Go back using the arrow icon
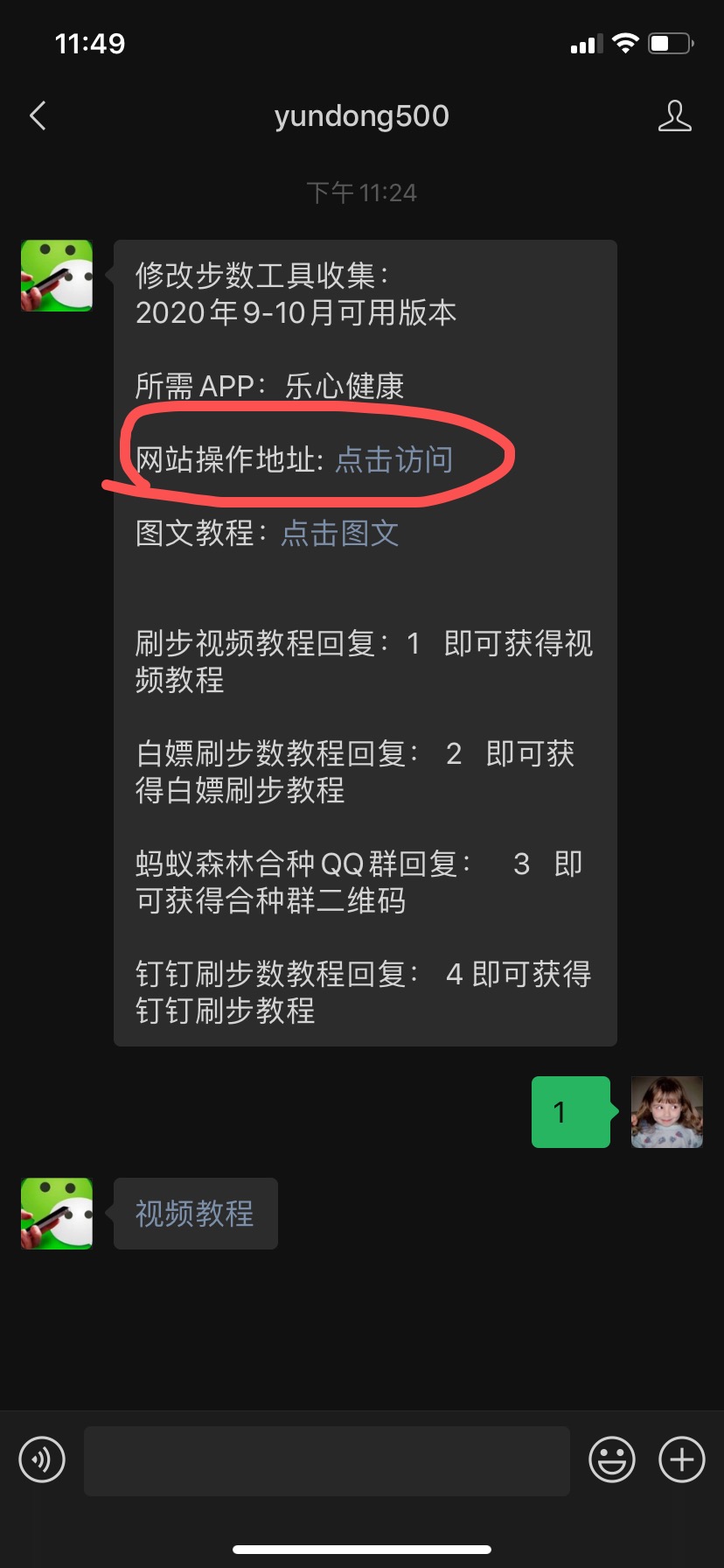 click(x=38, y=115)
